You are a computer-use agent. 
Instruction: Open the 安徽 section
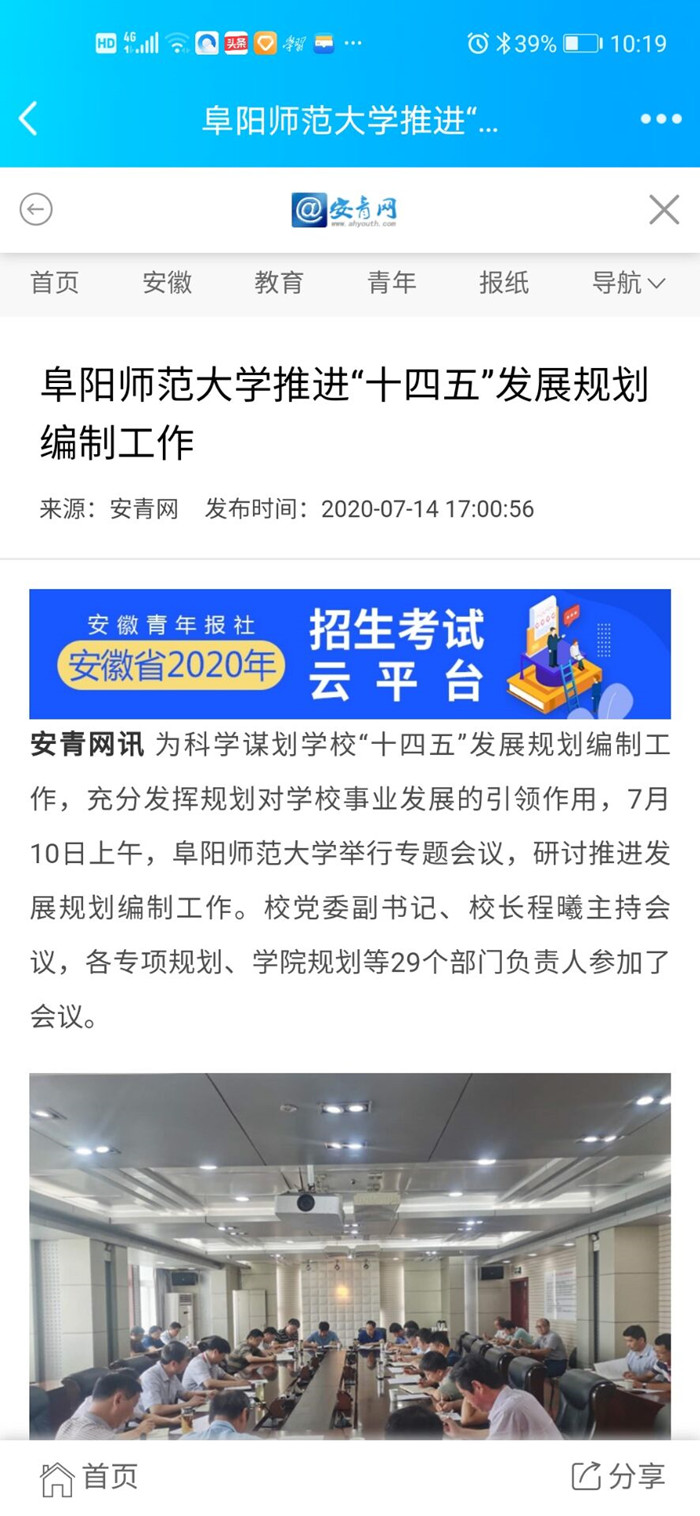167,283
